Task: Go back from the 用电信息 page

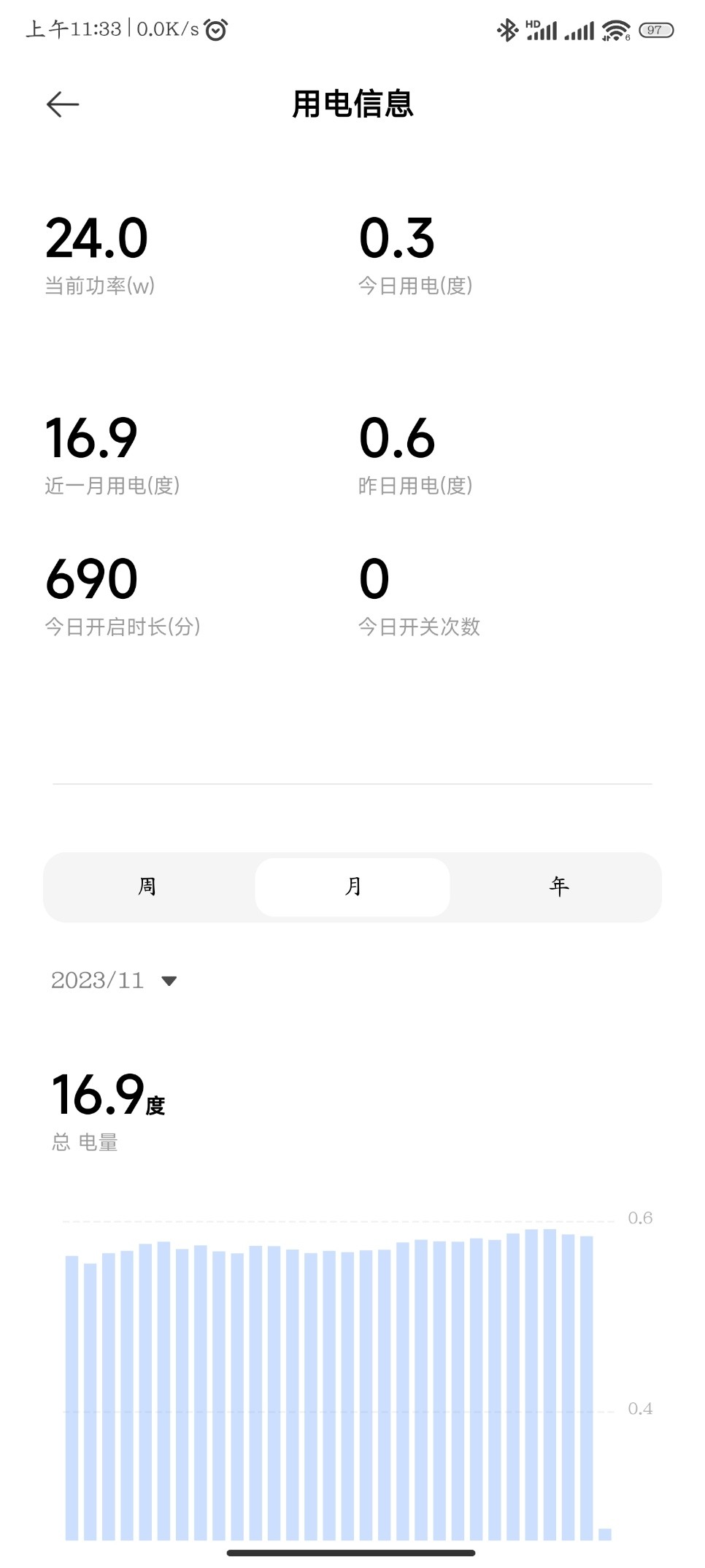Action: pos(63,104)
